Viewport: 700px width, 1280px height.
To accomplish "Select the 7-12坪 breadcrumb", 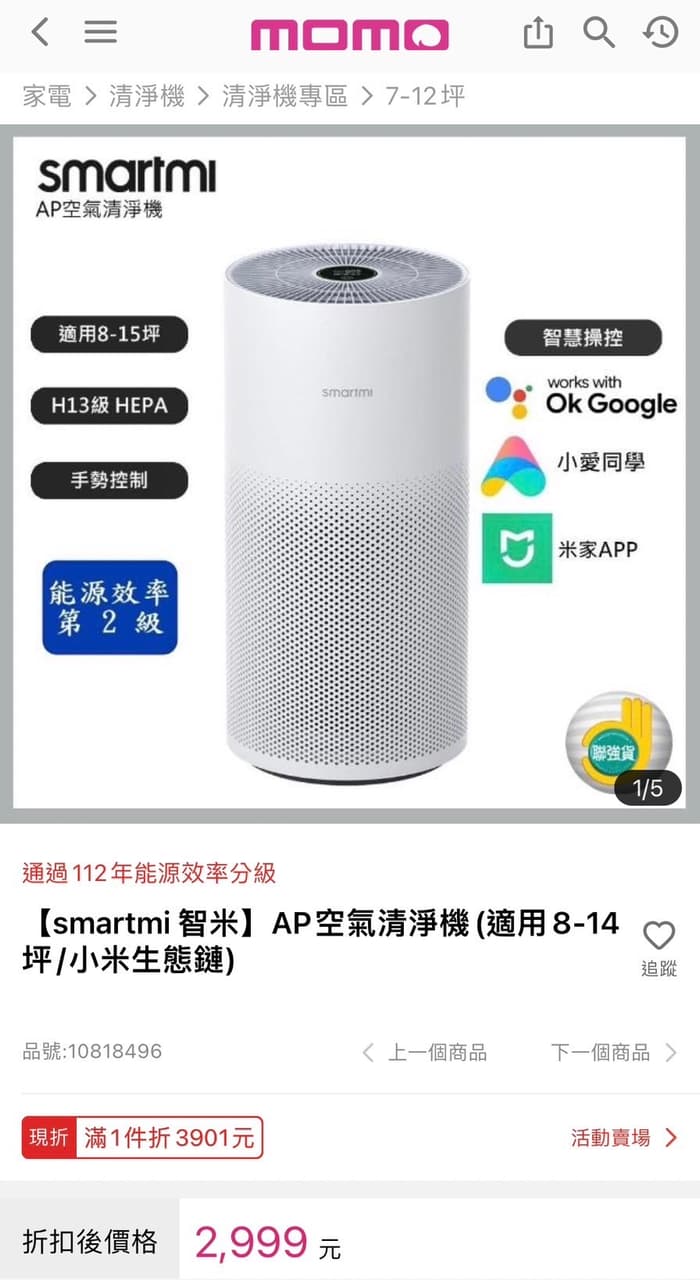I will coord(425,97).
